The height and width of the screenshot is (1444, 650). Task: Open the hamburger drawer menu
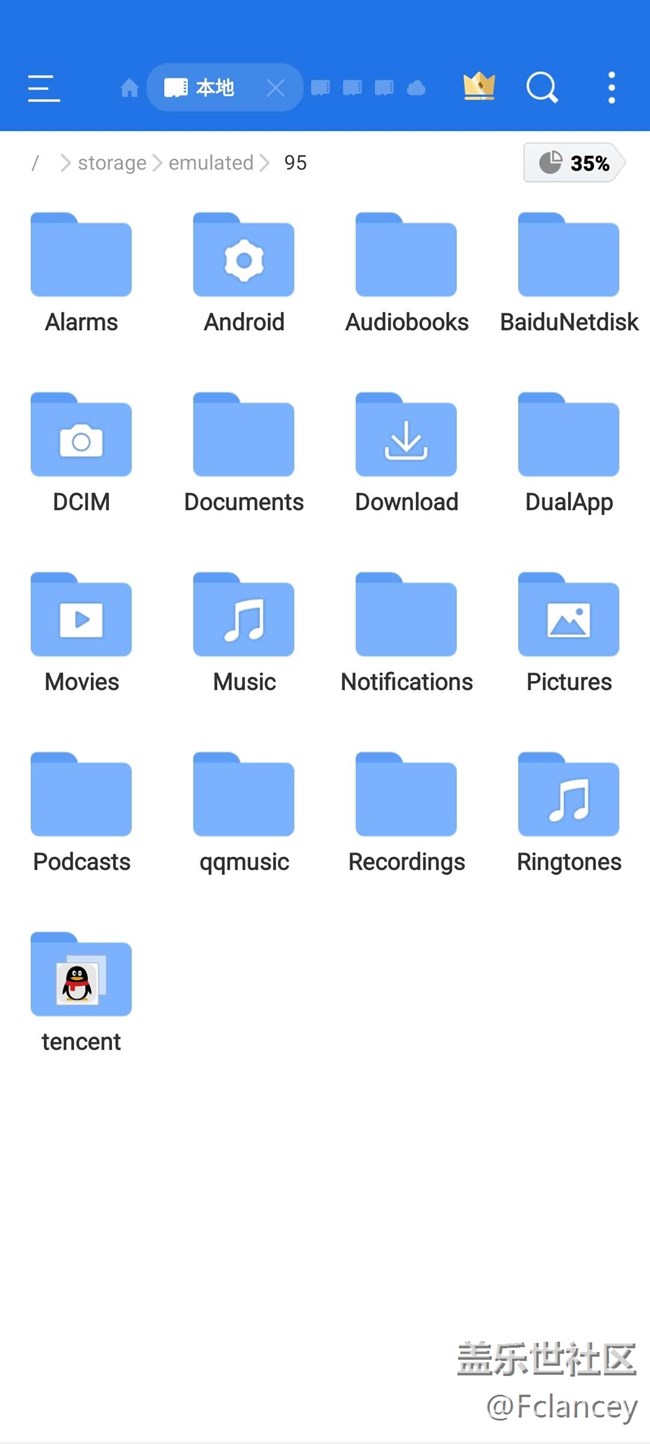point(44,88)
